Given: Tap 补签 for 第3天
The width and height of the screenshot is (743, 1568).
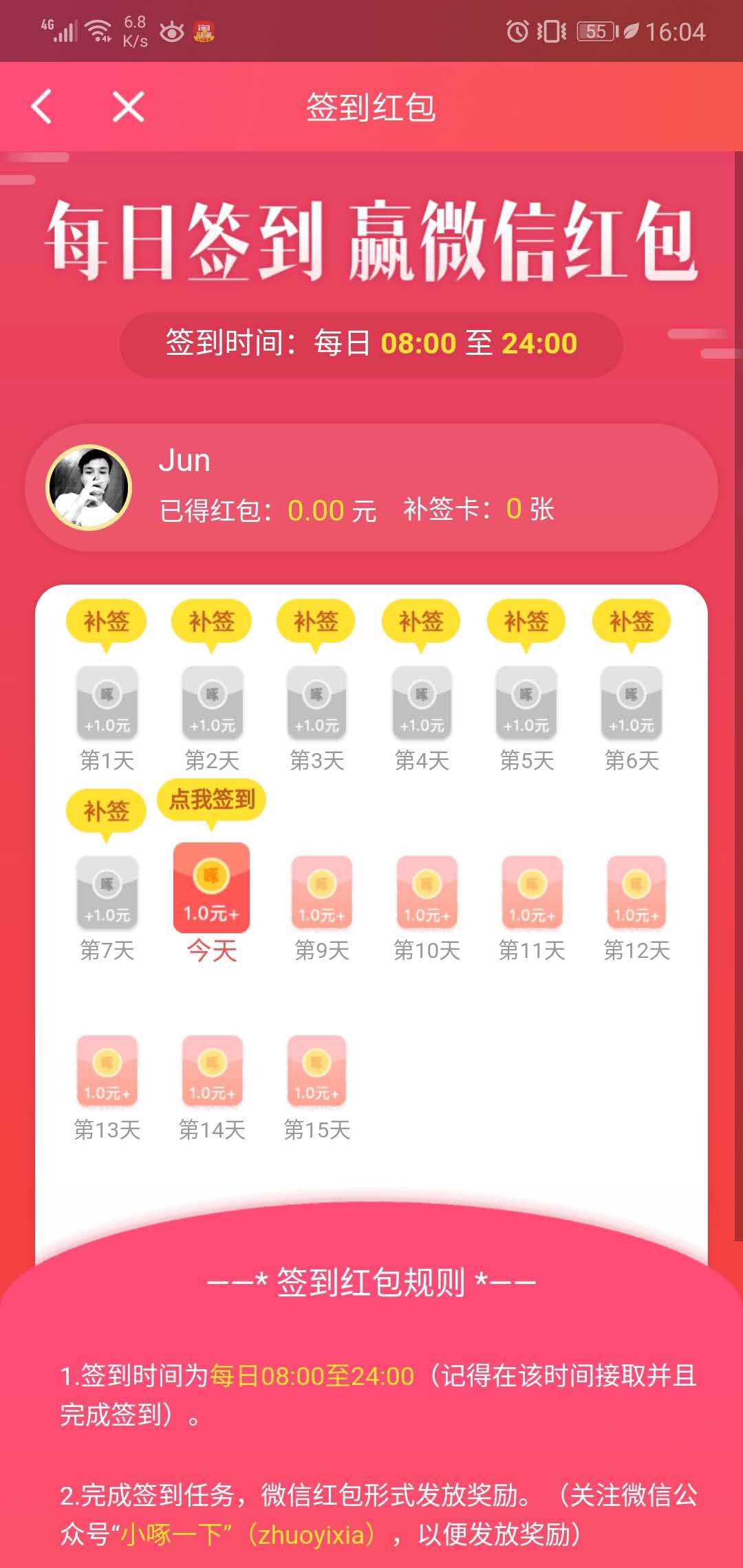Looking at the screenshot, I should tap(316, 622).
